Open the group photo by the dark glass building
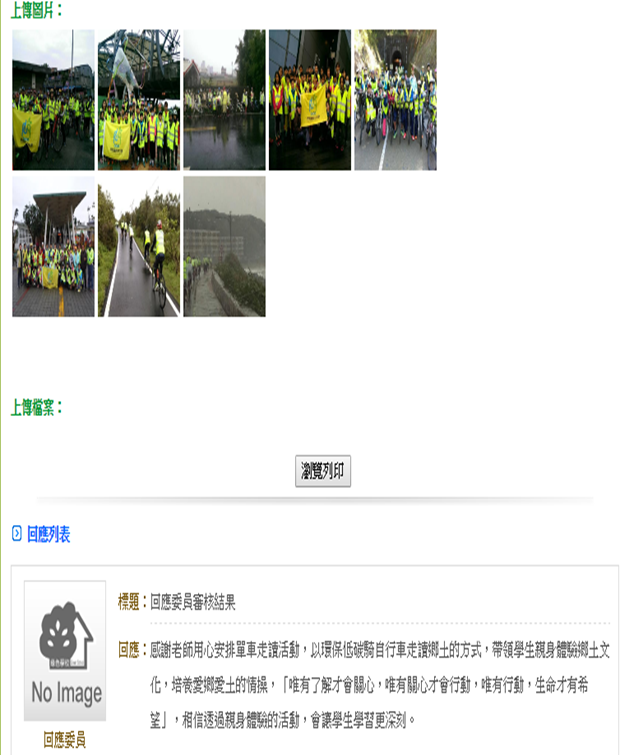The width and height of the screenshot is (620, 755). [x=310, y=100]
